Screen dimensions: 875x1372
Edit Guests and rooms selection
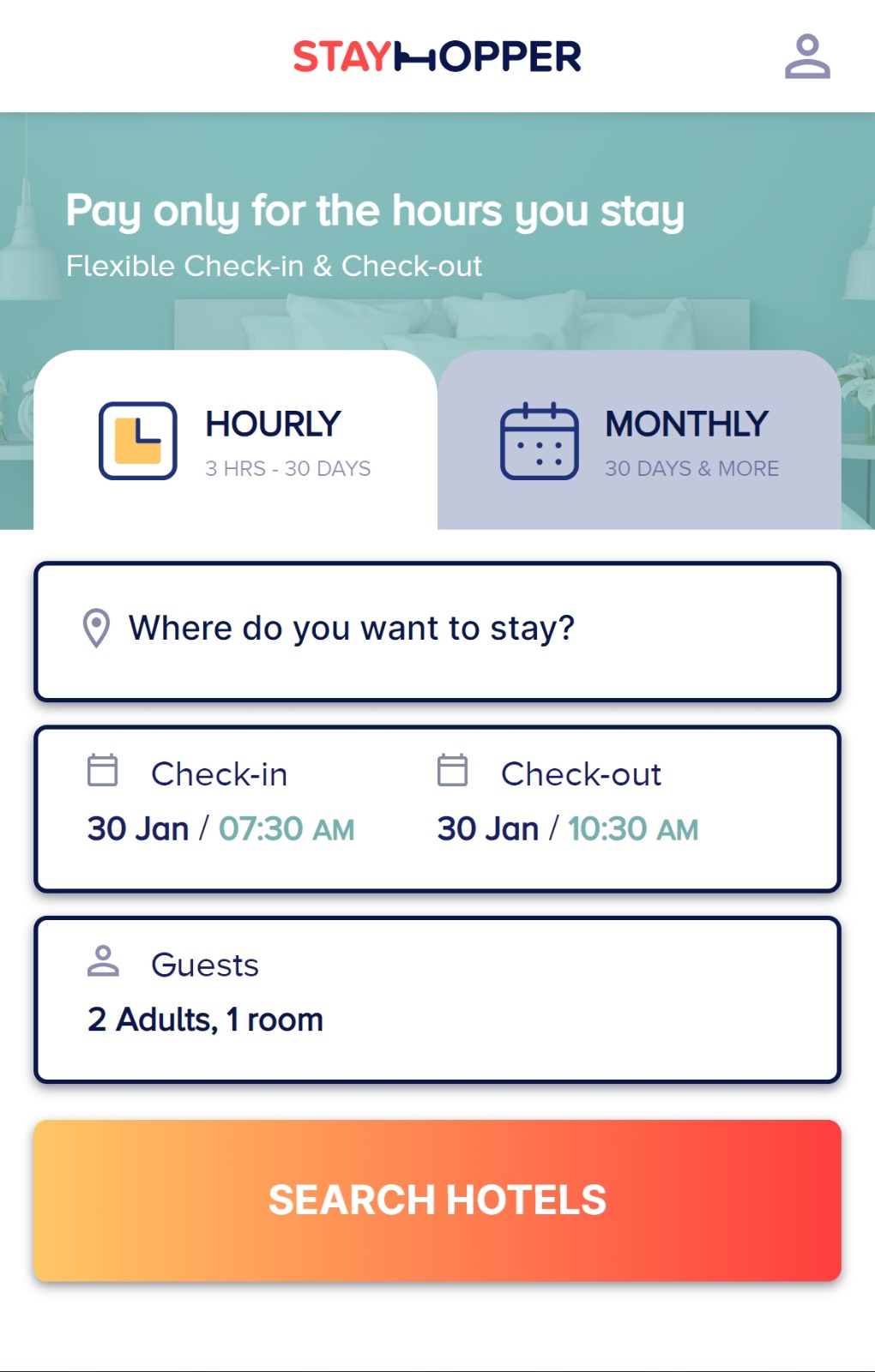(437, 999)
